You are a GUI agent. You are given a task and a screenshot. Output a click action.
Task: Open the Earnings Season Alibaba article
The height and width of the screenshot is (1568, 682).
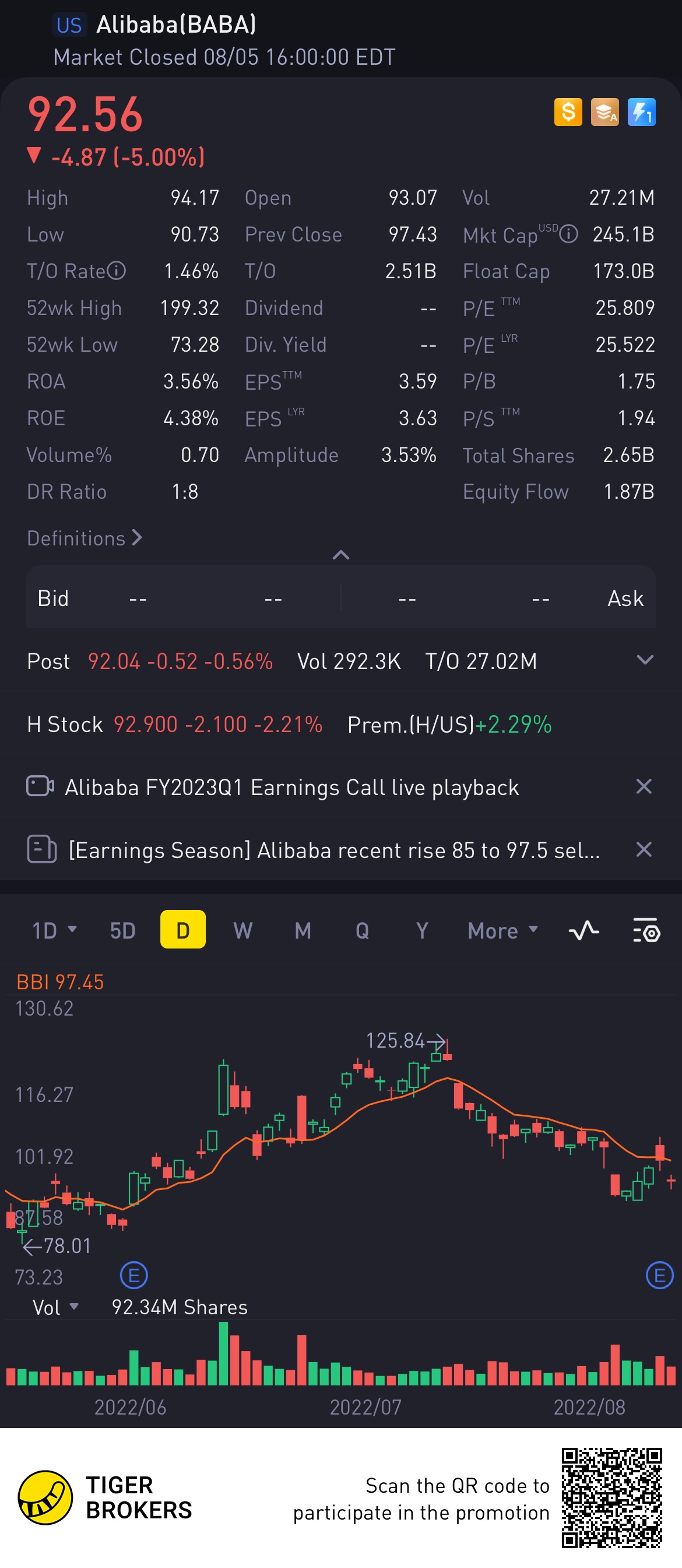point(333,850)
